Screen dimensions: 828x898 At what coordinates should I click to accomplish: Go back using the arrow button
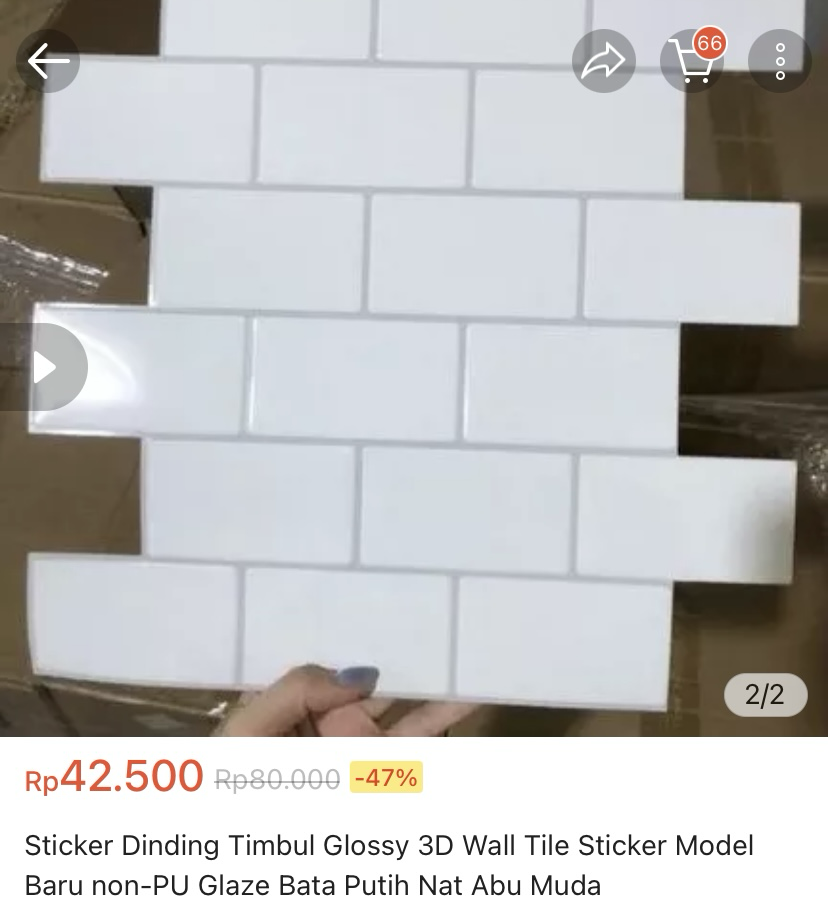pos(47,61)
